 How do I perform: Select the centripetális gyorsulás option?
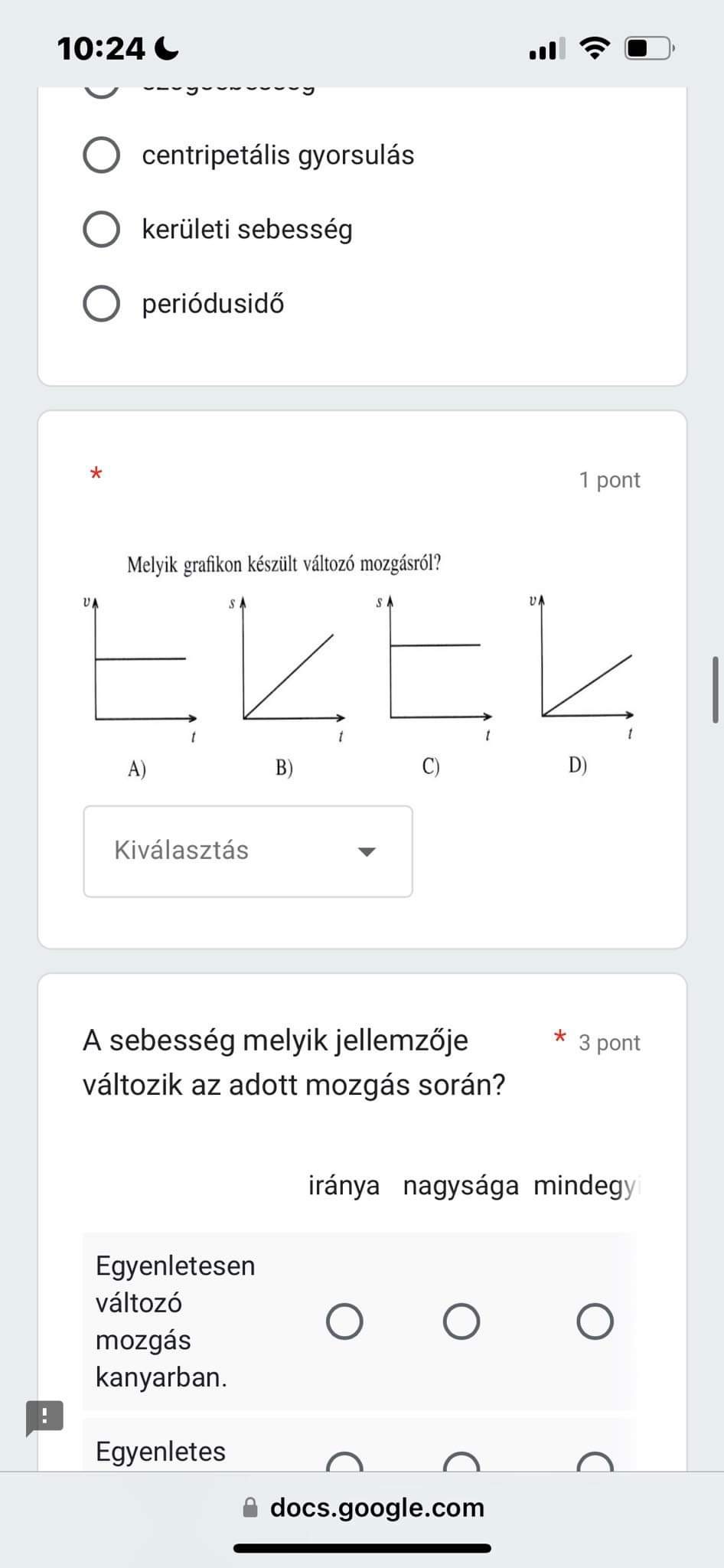(101, 155)
